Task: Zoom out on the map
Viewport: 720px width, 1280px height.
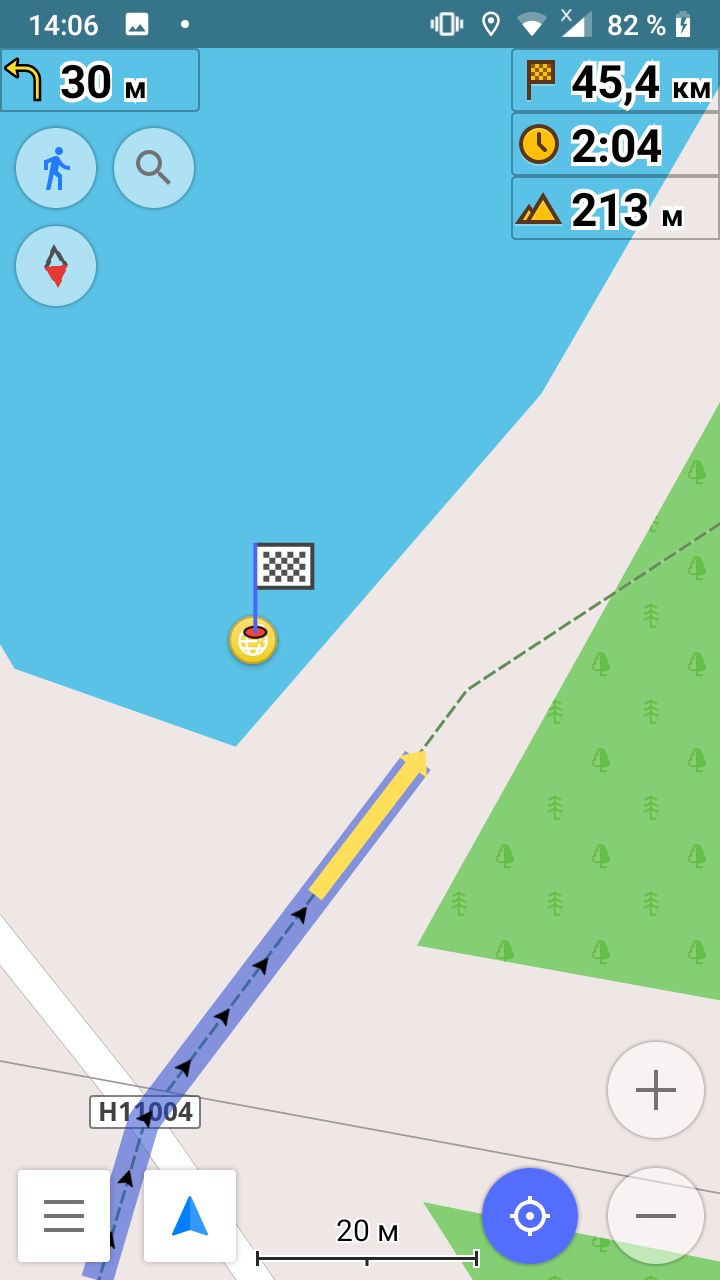Action: coord(656,1216)
